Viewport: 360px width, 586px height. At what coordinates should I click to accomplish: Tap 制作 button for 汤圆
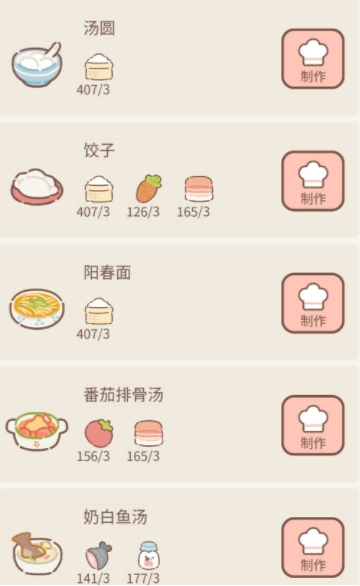coord(313,59)
